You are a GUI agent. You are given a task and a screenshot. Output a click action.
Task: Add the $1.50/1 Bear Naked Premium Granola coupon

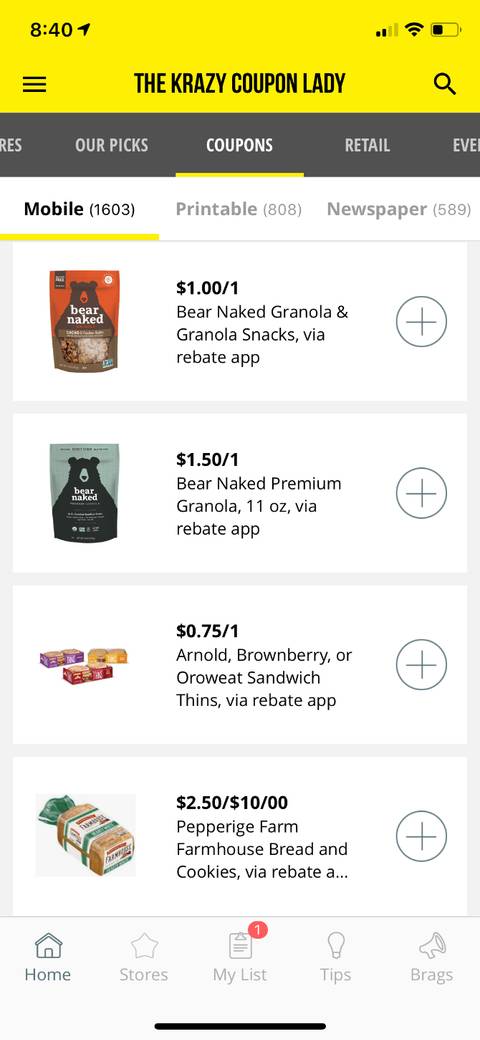click(x=422, y=493)
